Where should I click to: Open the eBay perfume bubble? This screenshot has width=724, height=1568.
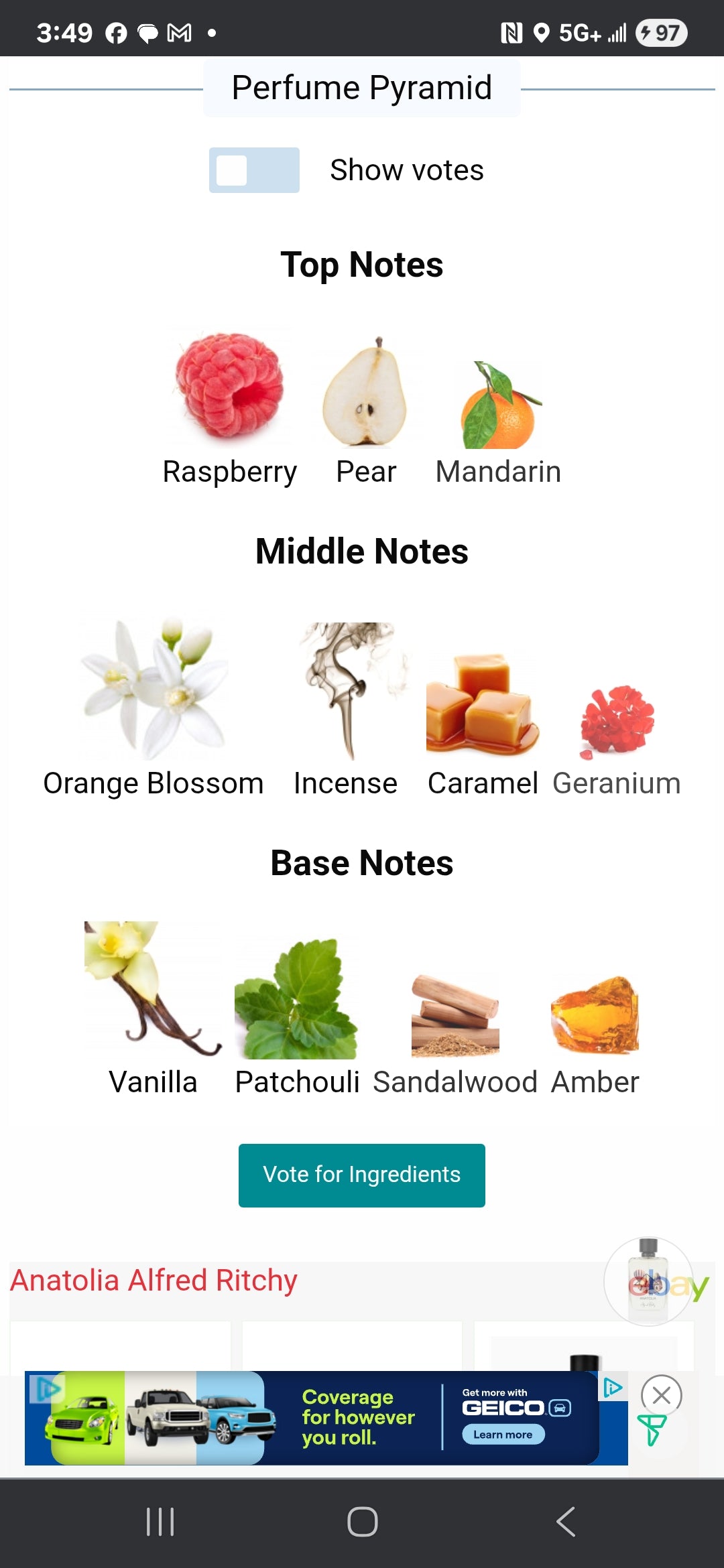[649, 1281]
